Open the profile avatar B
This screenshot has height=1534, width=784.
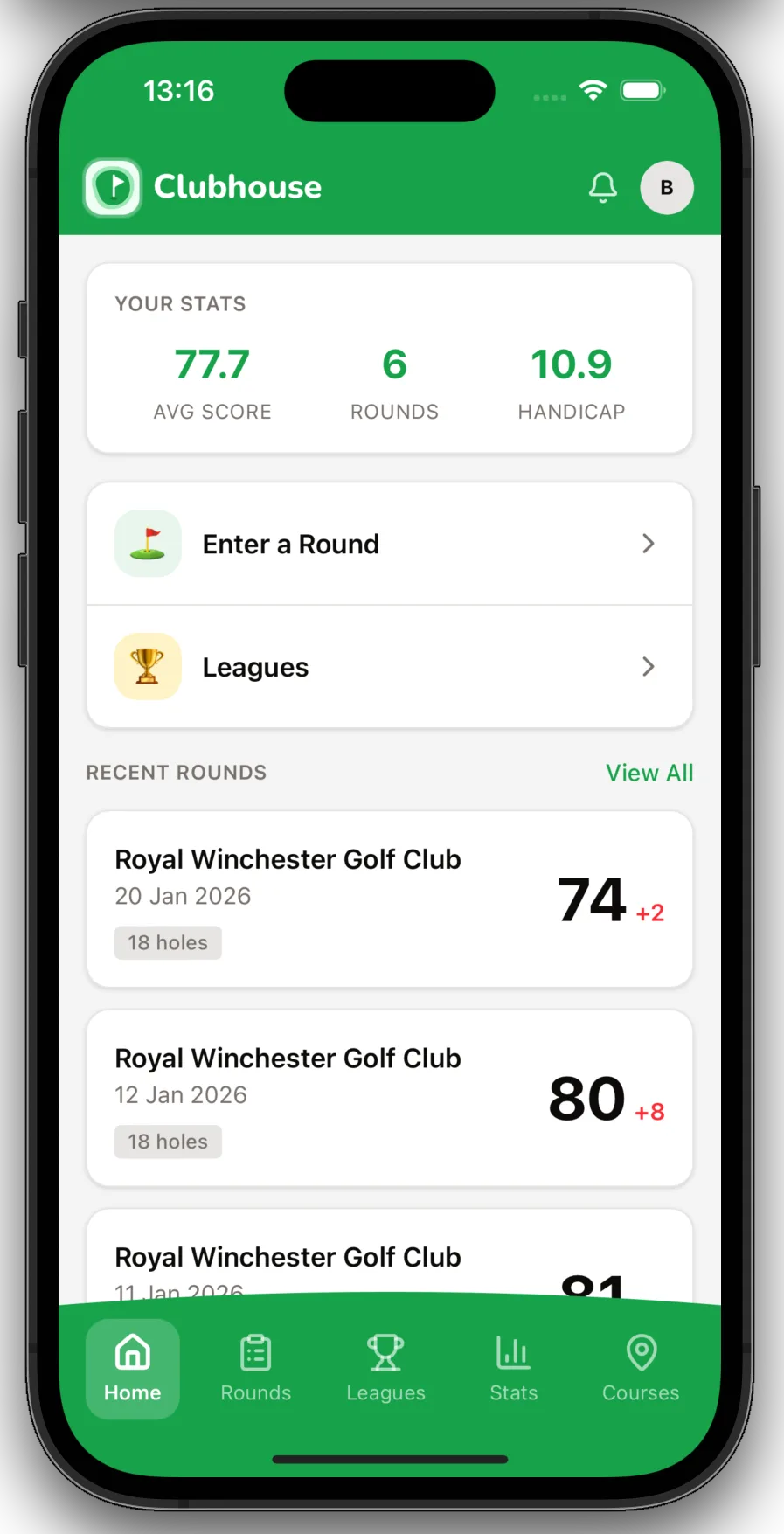pyautogui.click(x=667, y=187)
